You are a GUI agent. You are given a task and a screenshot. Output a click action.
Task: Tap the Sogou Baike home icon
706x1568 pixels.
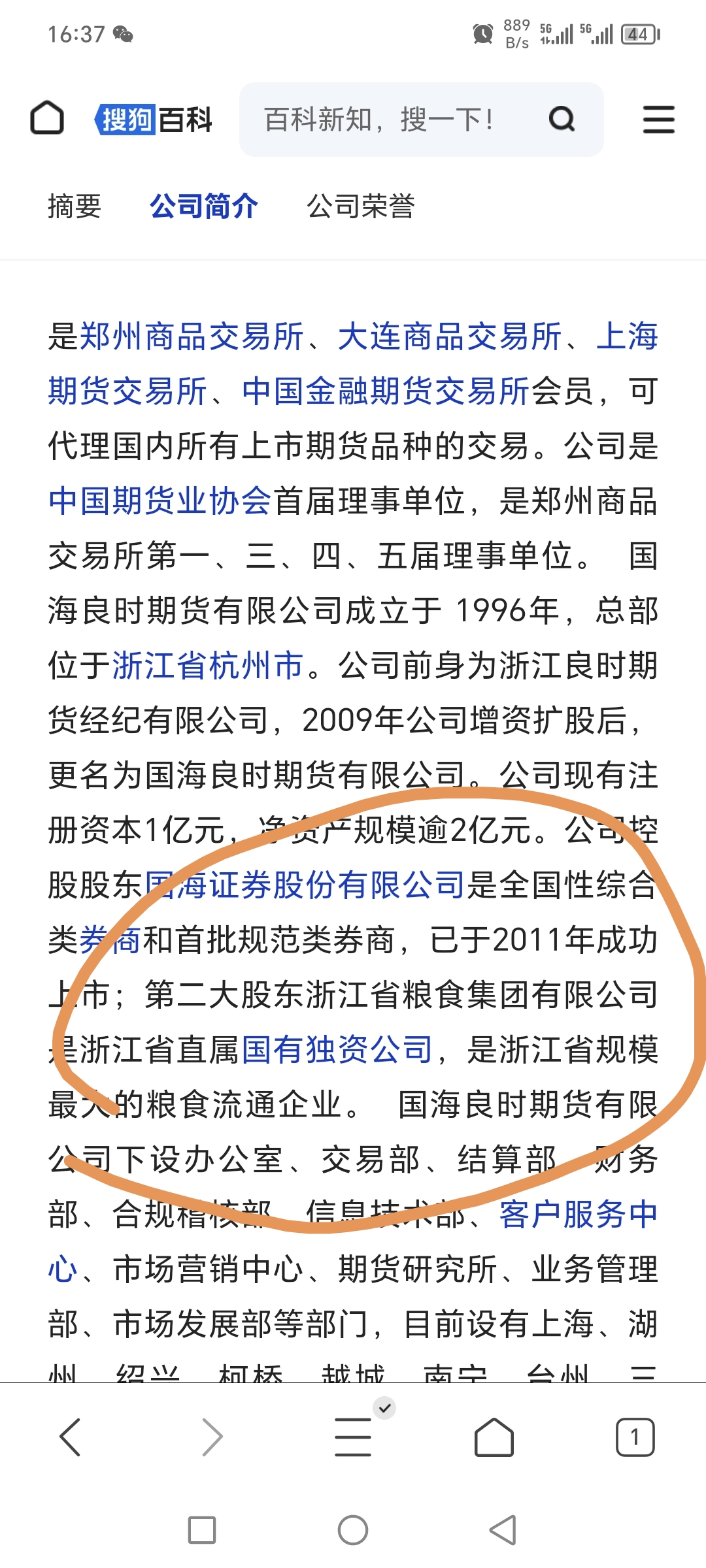[x=47, y=118]
